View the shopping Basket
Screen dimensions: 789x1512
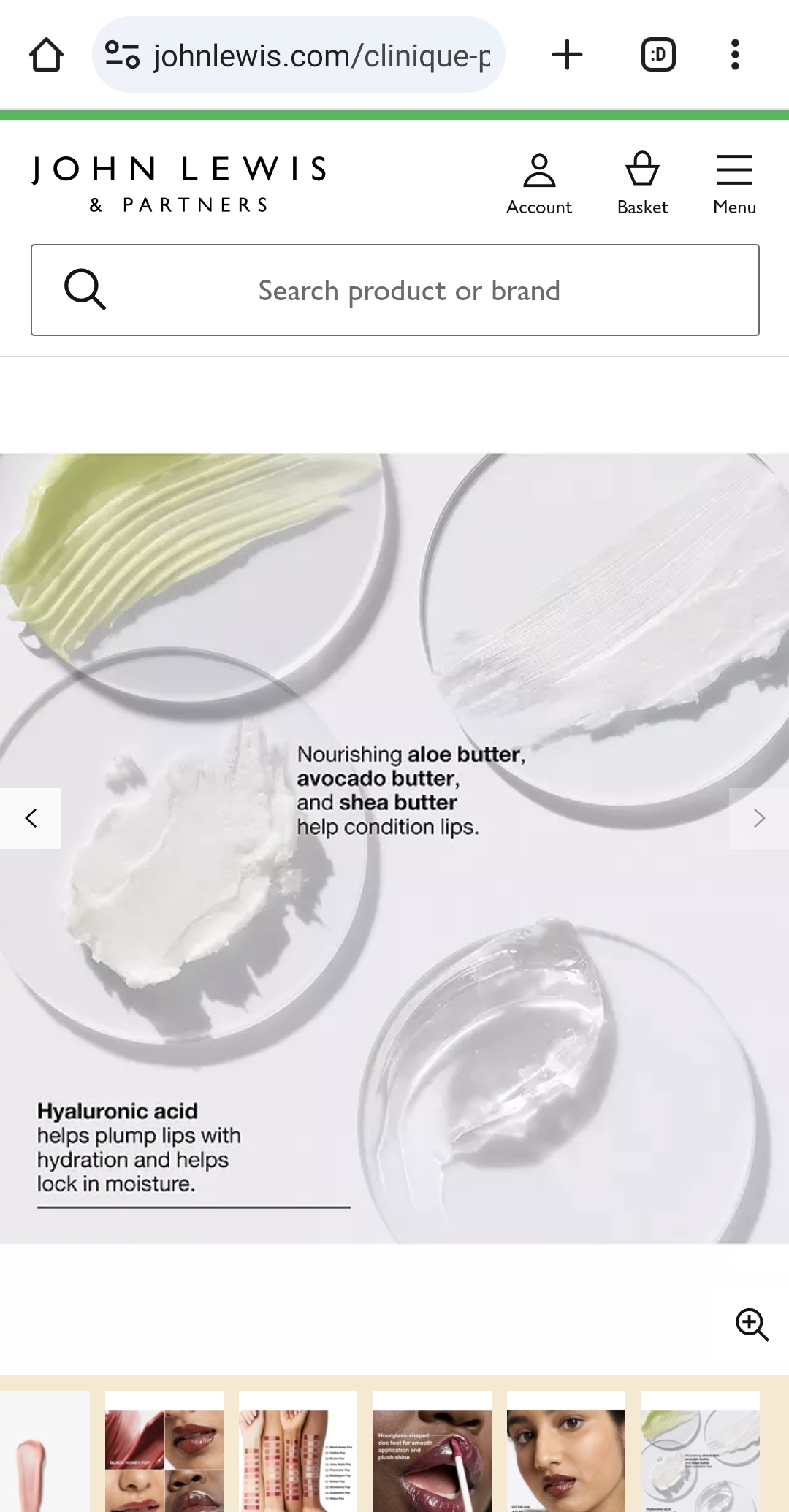click(x=642, y=184)
